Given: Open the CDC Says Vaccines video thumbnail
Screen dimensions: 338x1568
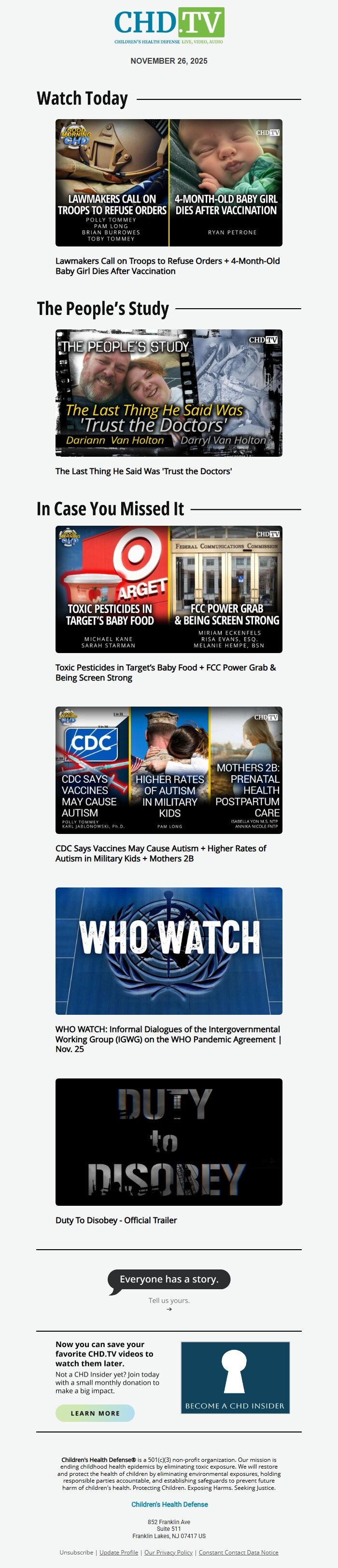Looking at the screenshot, I should click(x=169, y=770).
